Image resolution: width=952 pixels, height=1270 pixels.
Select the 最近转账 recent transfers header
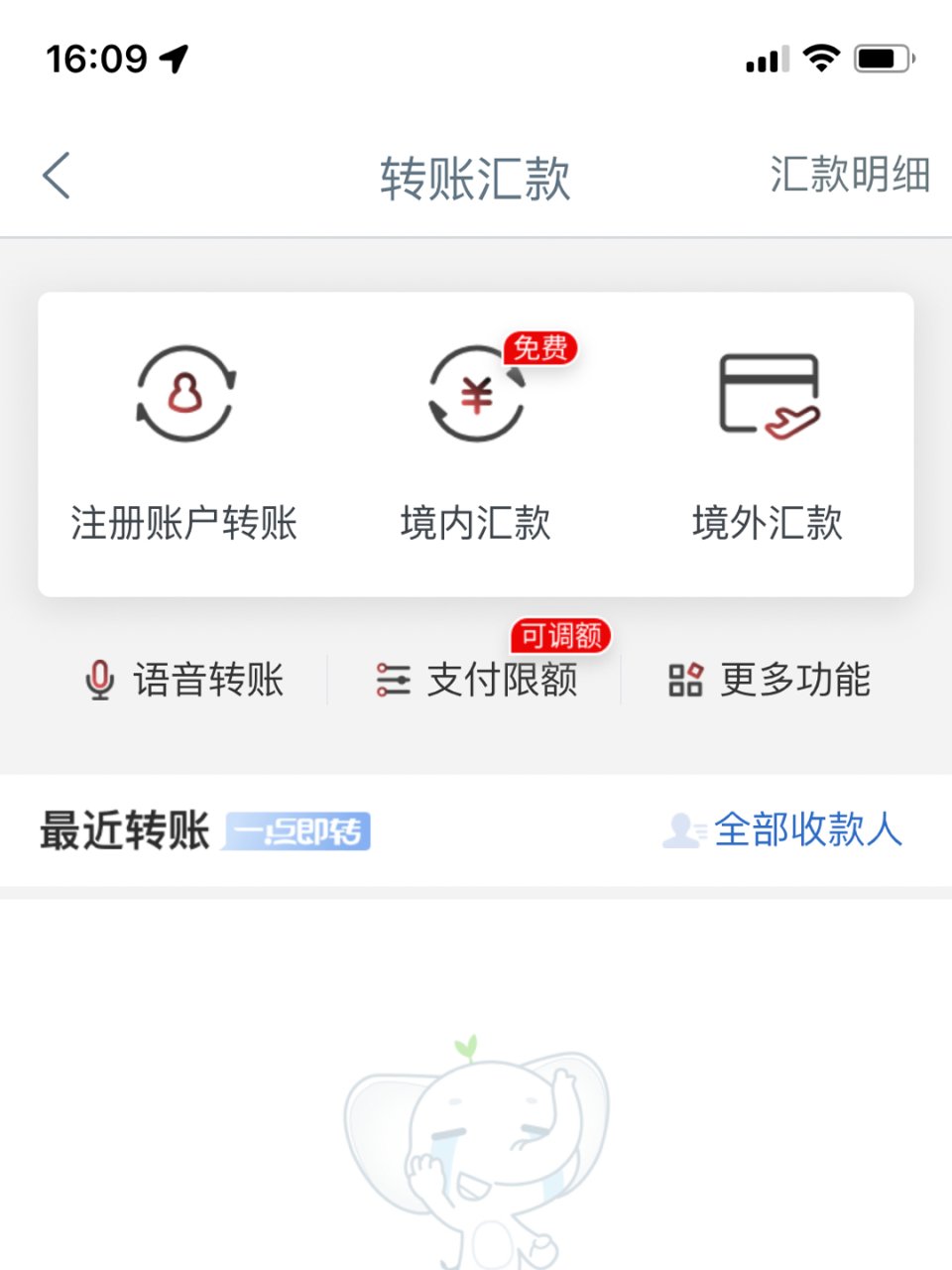click(x=123, y=831)
